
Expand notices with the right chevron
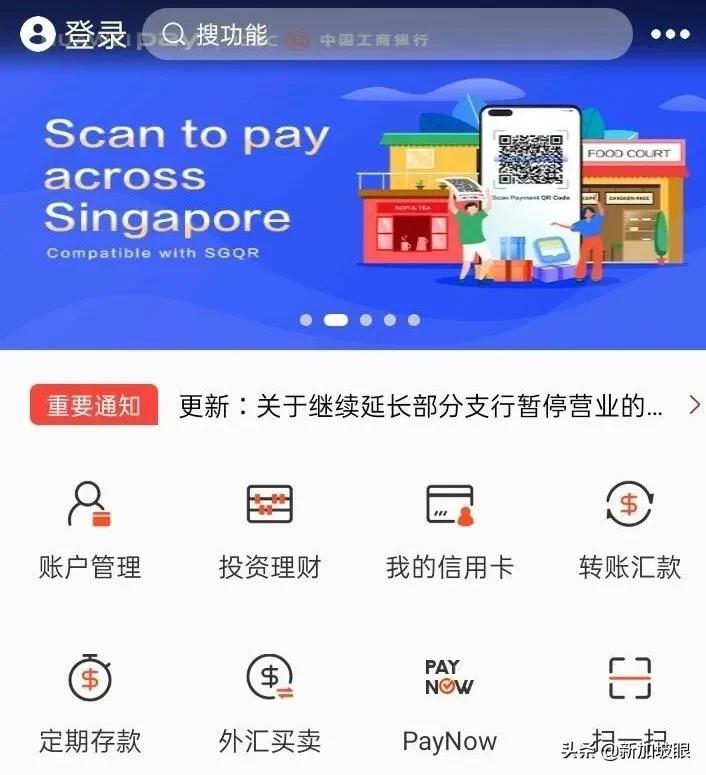[x=694, y=405]
